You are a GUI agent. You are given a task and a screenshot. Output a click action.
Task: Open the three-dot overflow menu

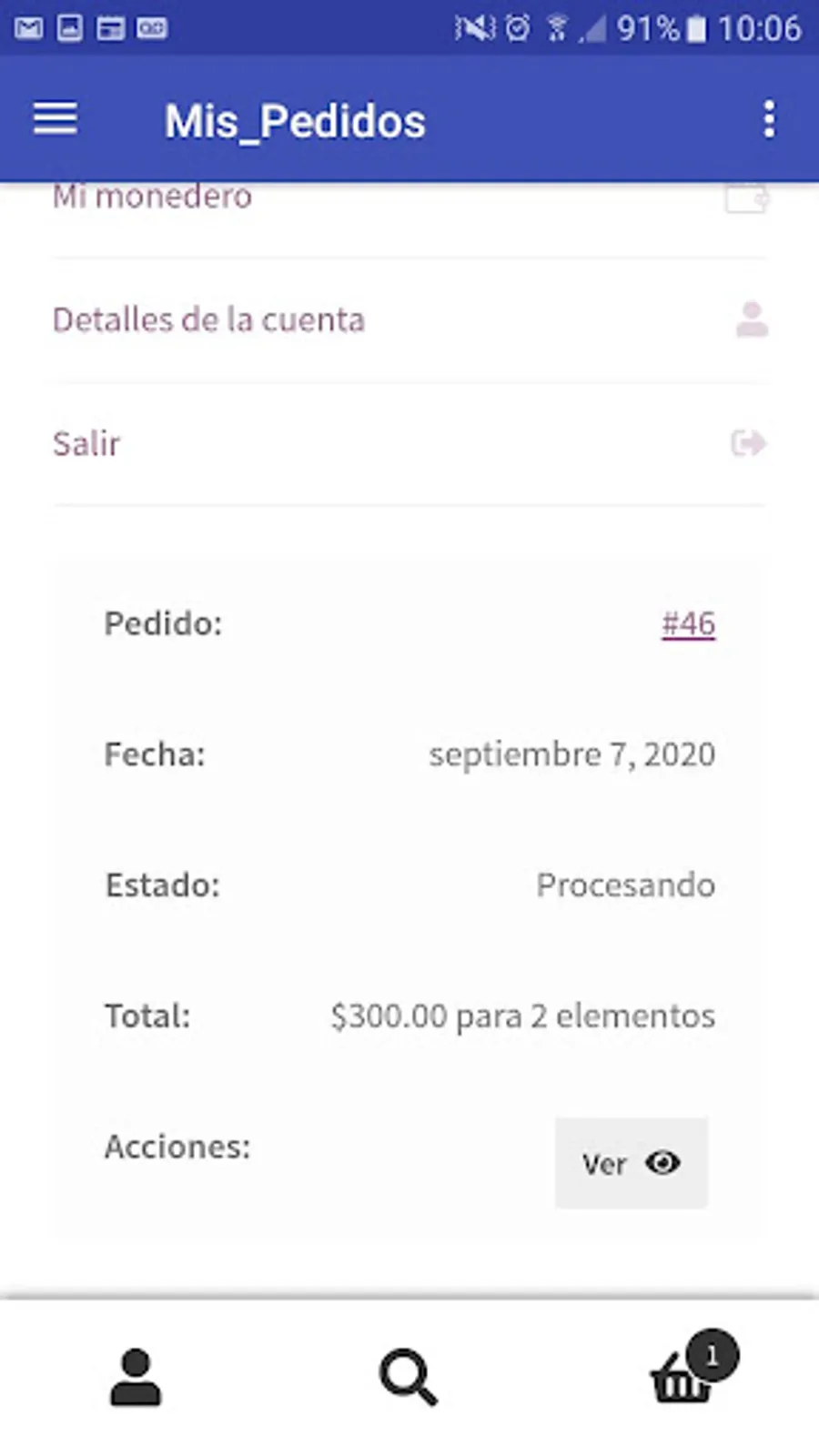769,119
